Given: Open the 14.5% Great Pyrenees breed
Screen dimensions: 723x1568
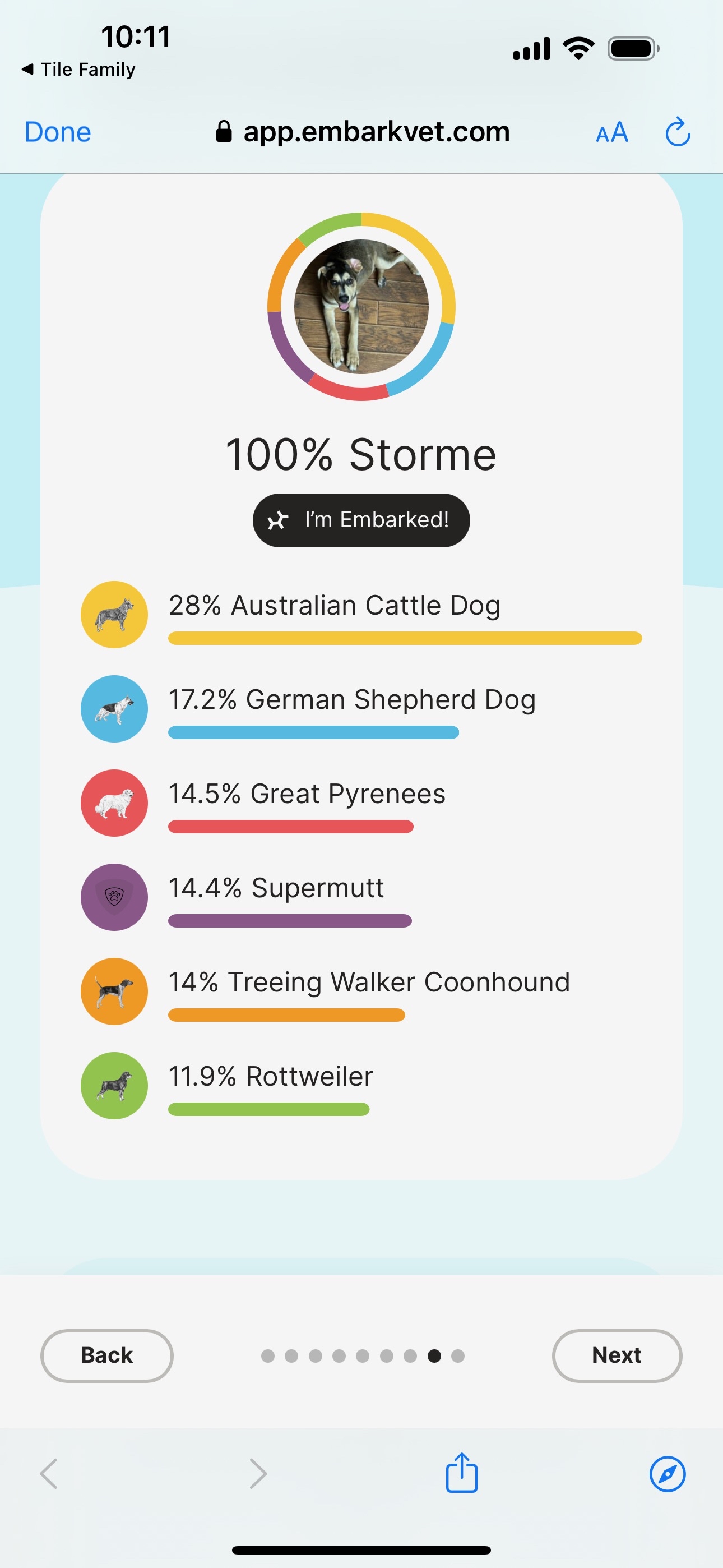Looking at the screenshot, I should point(361,803).
